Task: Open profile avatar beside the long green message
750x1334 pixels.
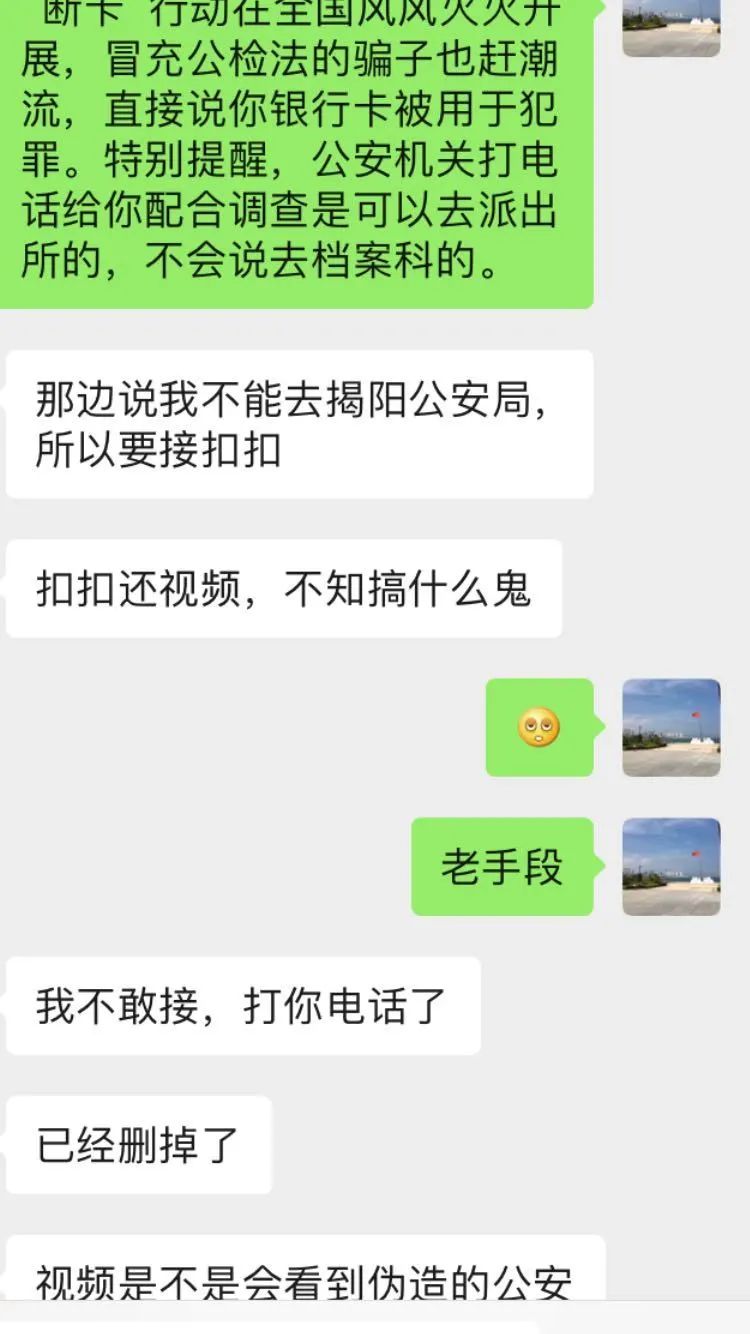Action: point(671,27)
